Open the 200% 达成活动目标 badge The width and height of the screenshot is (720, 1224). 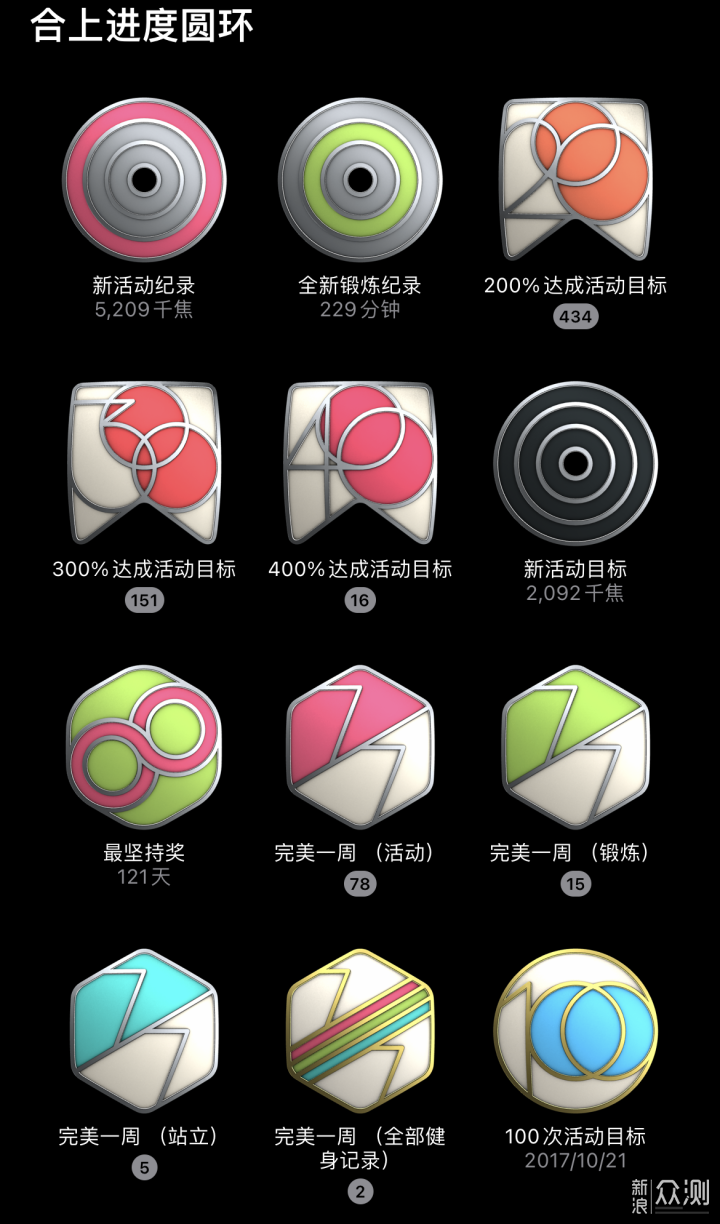(x=575, y=180)
